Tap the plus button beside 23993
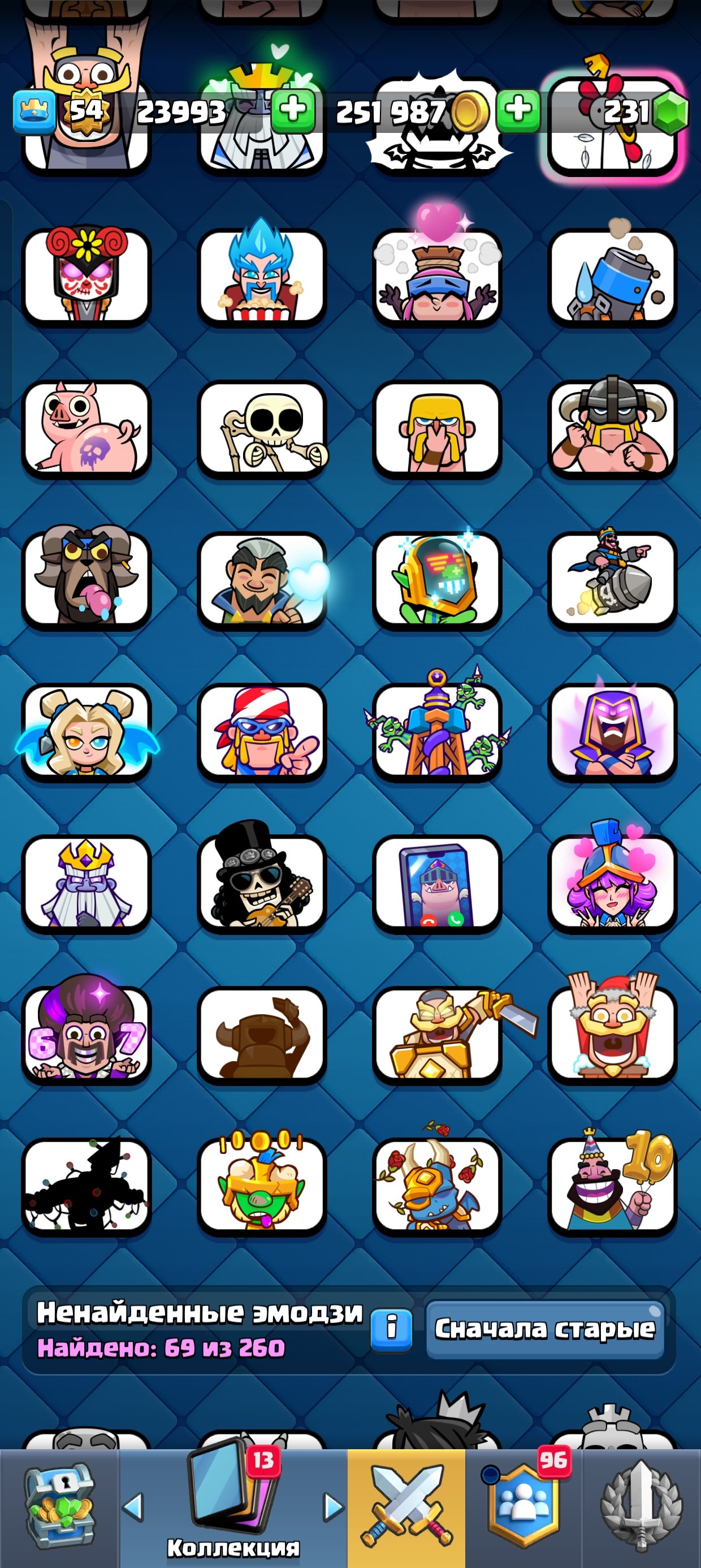Image resolution: width=701 pixels, height=1568 pixels. pos(293,111)
